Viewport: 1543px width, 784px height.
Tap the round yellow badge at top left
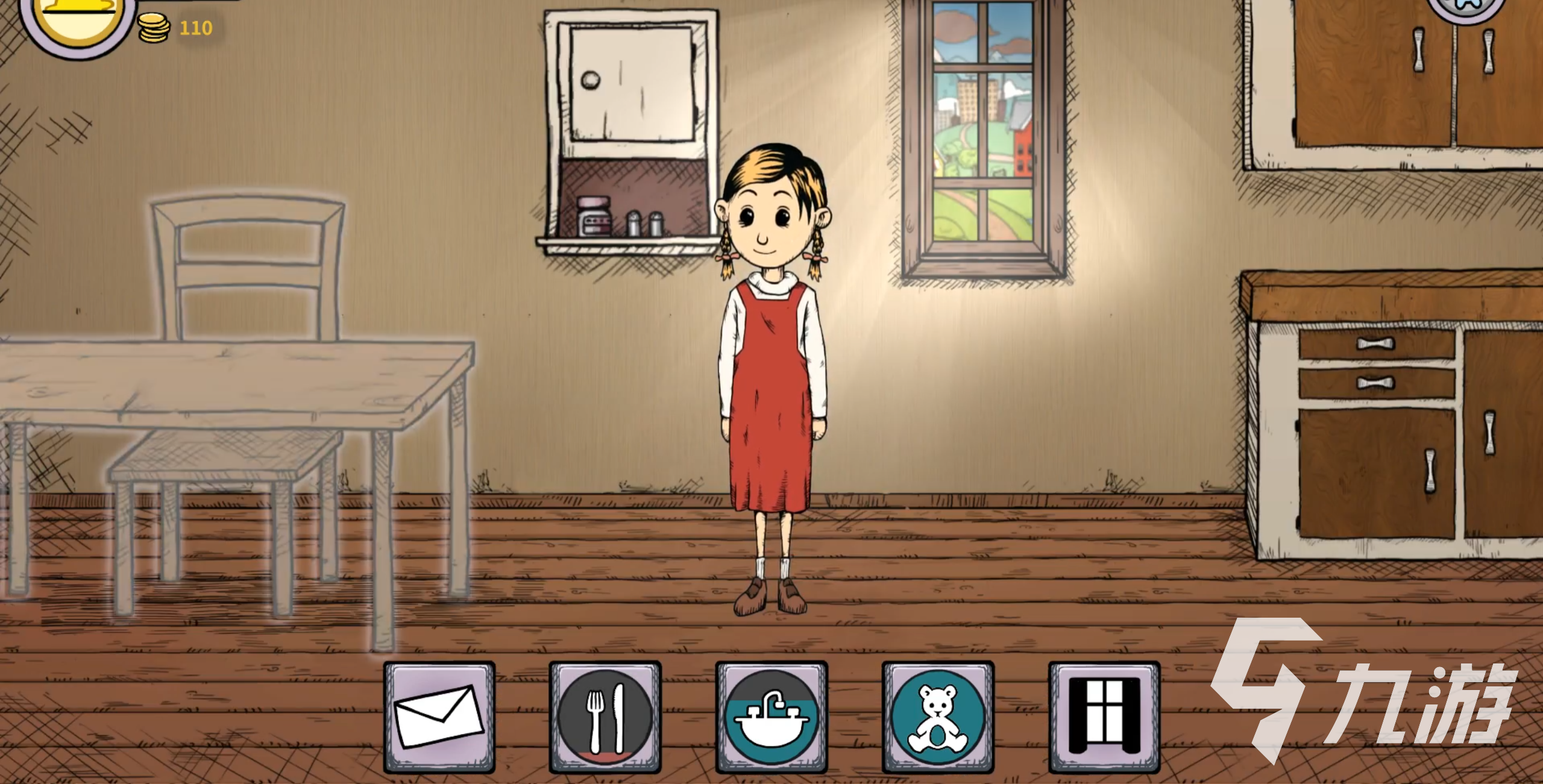[75, 21]
